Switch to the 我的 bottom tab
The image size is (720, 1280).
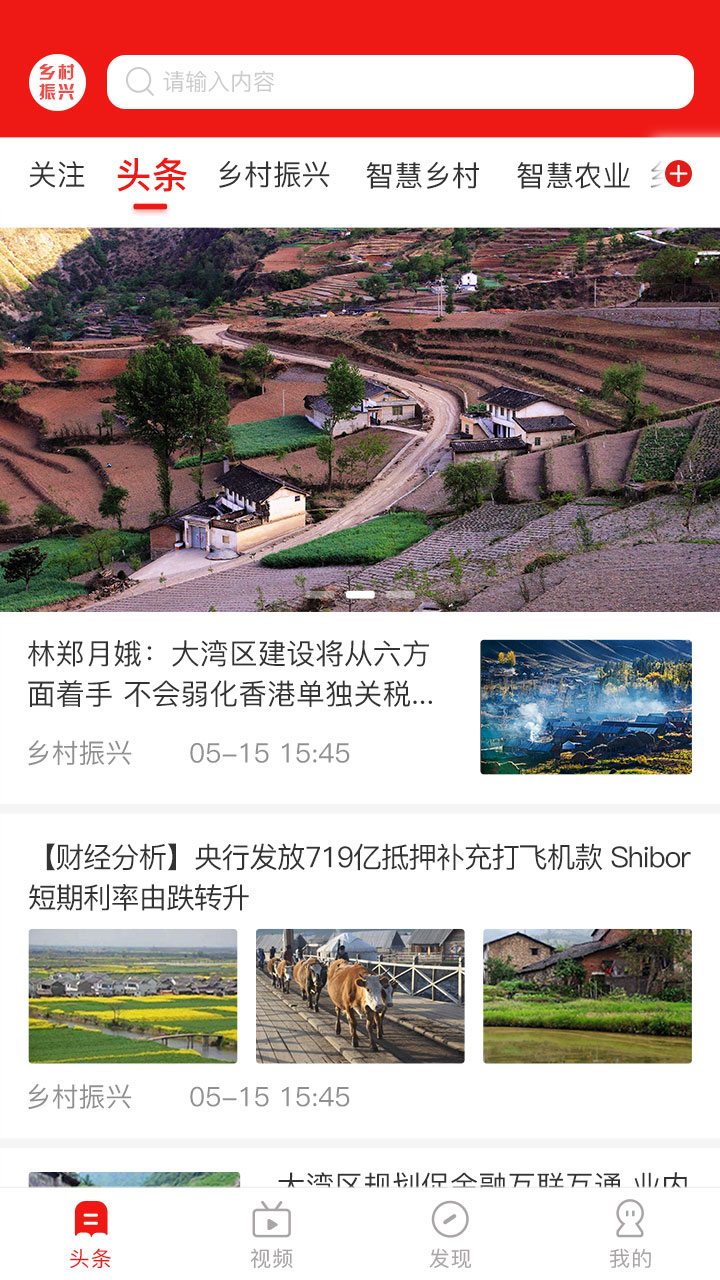point(630,1234)
